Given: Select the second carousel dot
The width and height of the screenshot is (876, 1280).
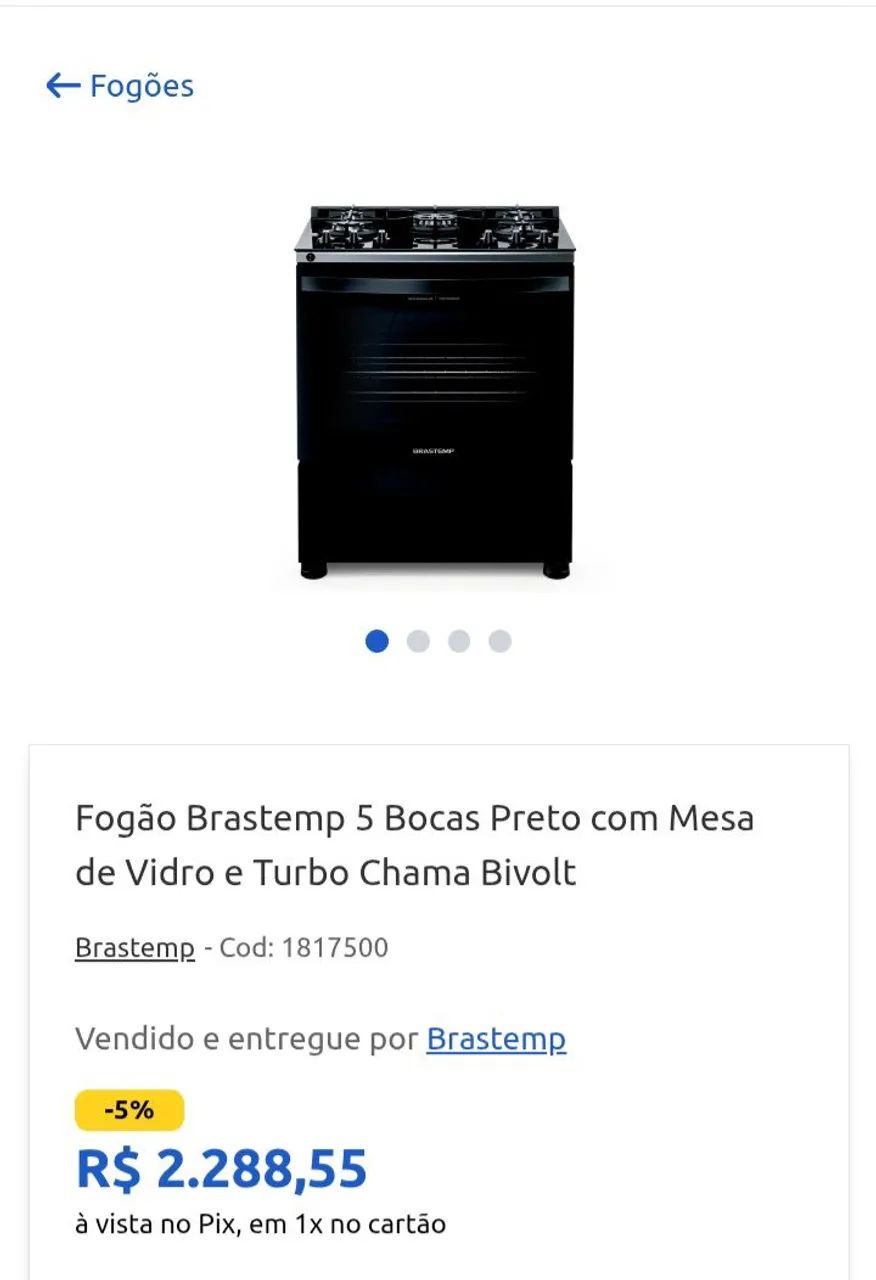Looking at the screenshot, I should (x=417, y=641).
